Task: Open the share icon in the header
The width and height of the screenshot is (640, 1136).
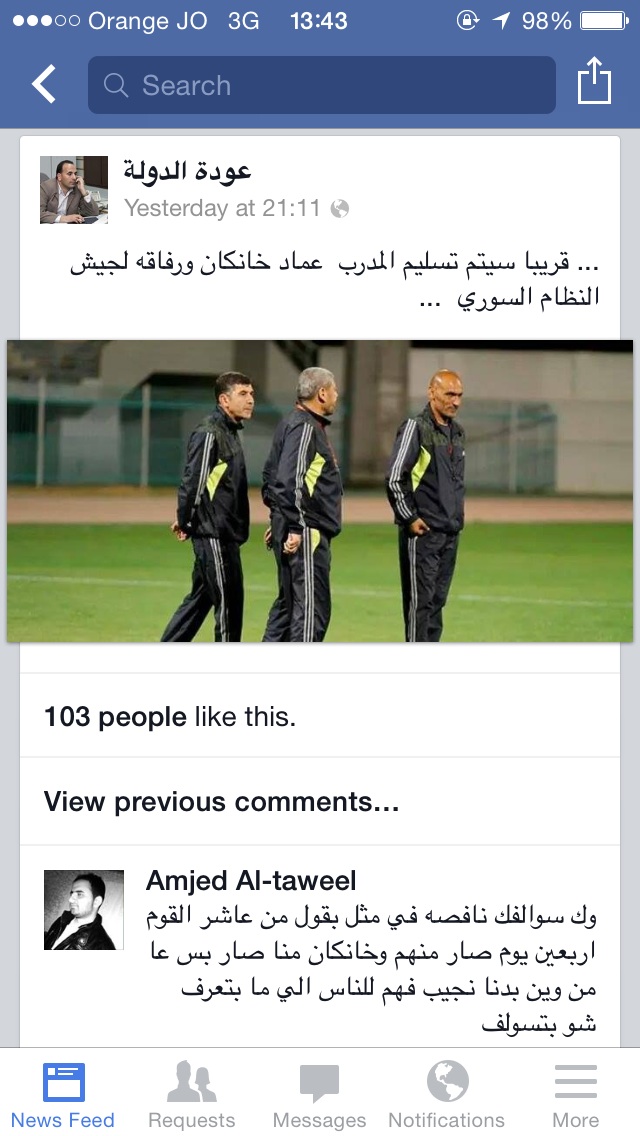Action: coord(594,83)
